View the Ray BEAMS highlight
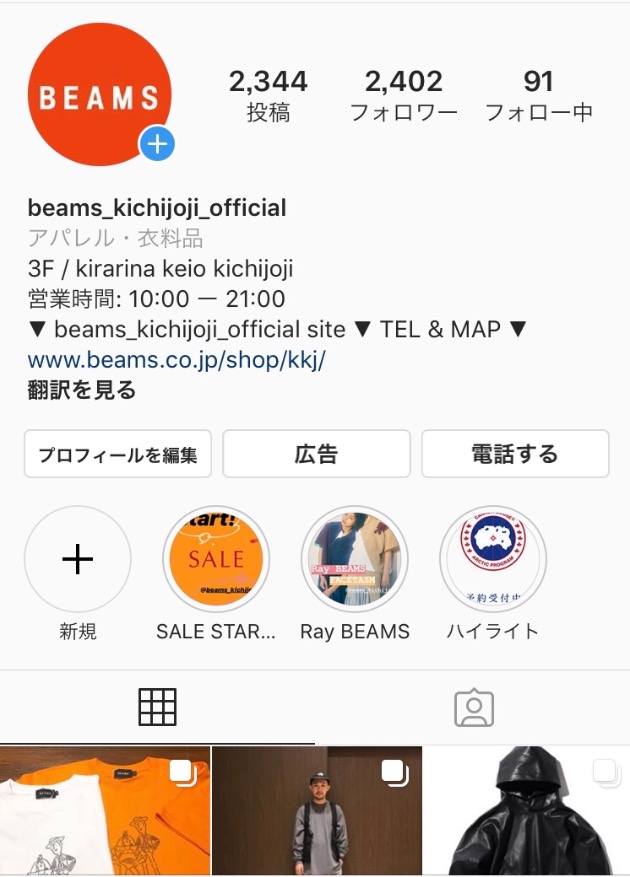630x877 pixels. [x=355, y=559]
